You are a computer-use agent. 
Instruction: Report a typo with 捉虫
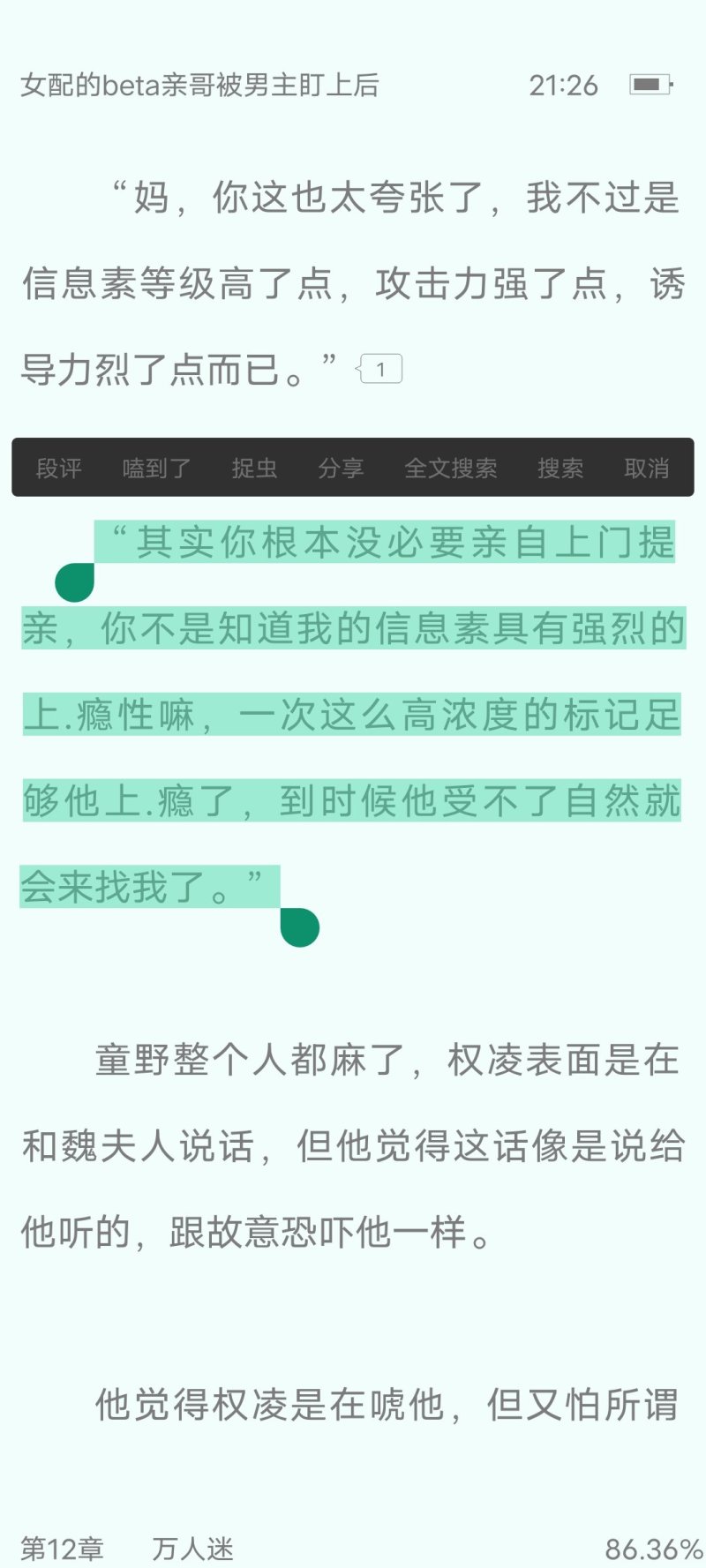click(x=254, y=468)
